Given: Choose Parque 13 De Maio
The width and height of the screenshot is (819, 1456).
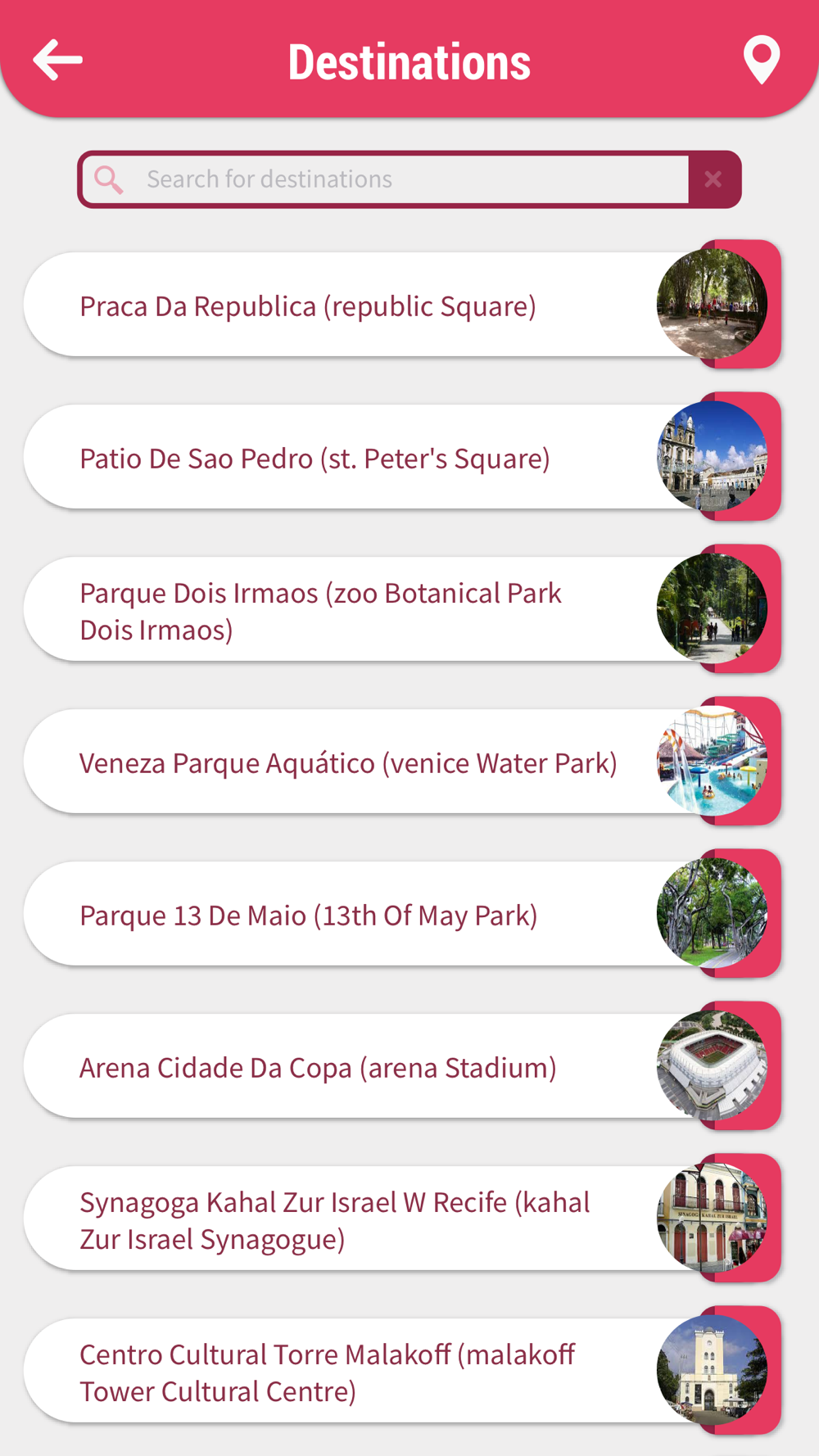Looking at the screenshot, I should [402, 914].
